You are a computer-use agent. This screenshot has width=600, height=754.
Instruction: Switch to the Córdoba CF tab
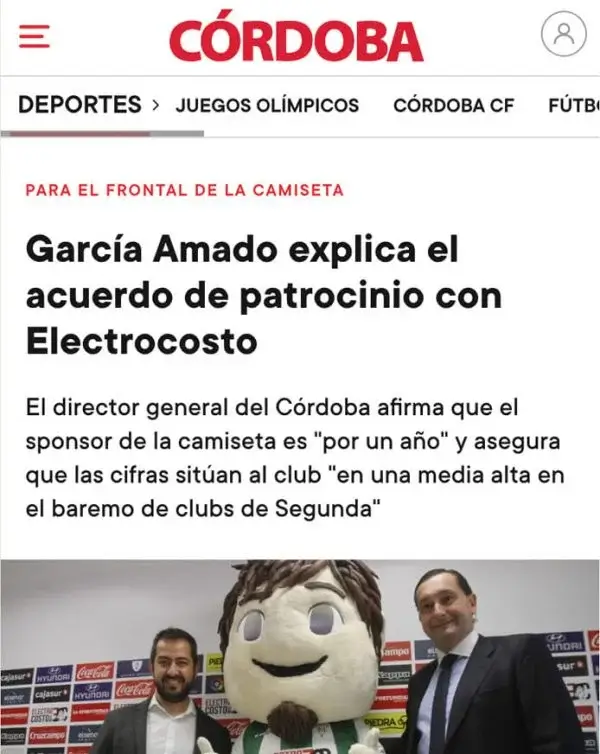pos(453,105)
